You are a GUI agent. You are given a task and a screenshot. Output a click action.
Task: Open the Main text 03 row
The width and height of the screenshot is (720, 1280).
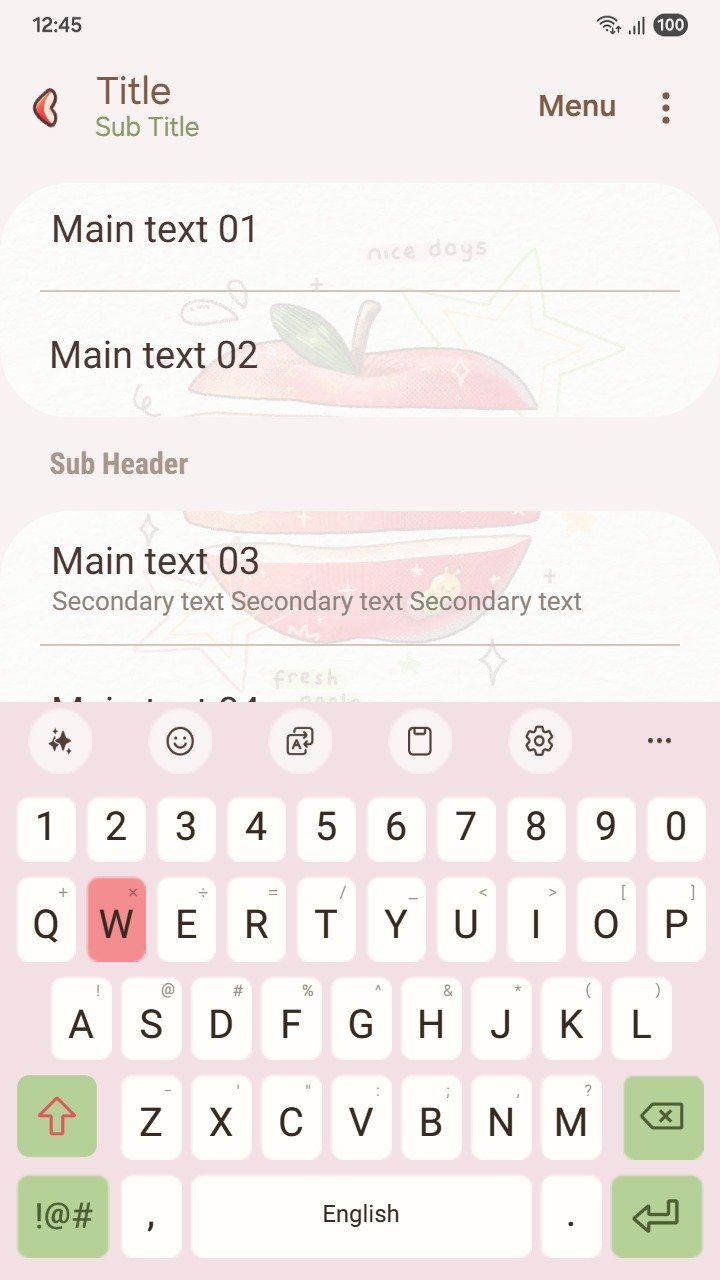(360, 578)
